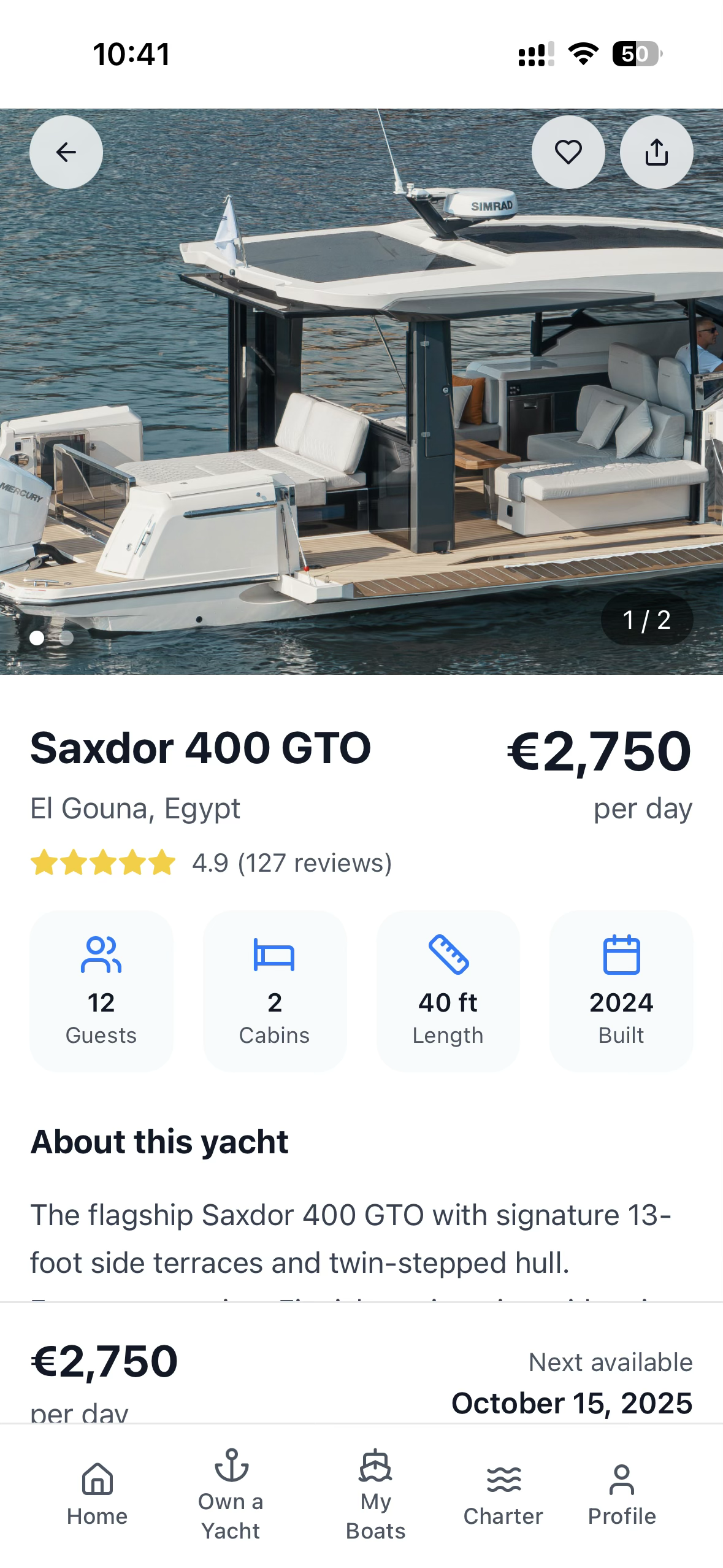
Task: Open the share icon
Action: coord(656,153)
